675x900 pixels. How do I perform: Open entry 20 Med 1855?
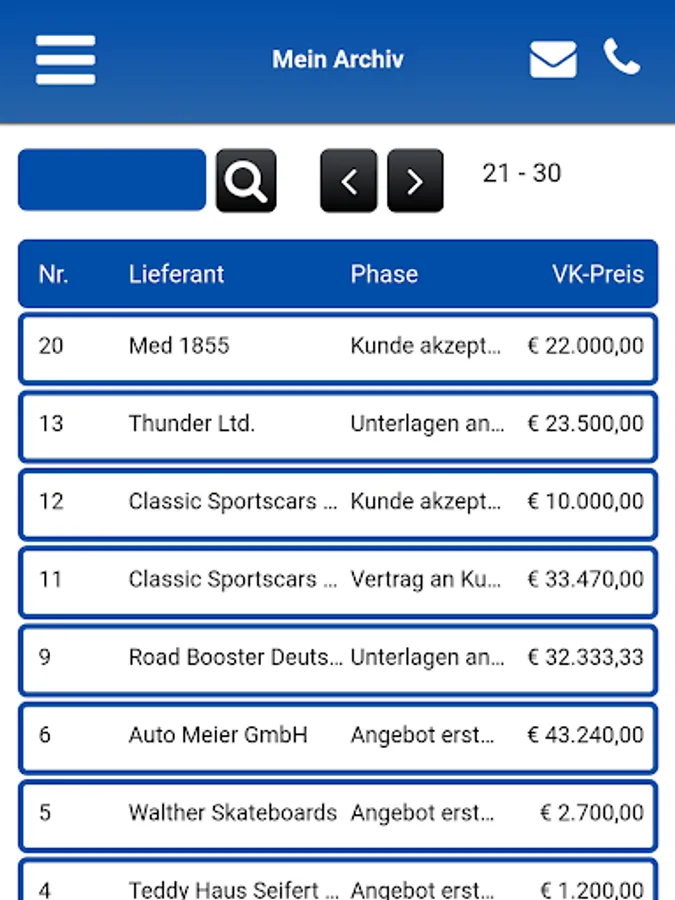(x=337, y=348)
